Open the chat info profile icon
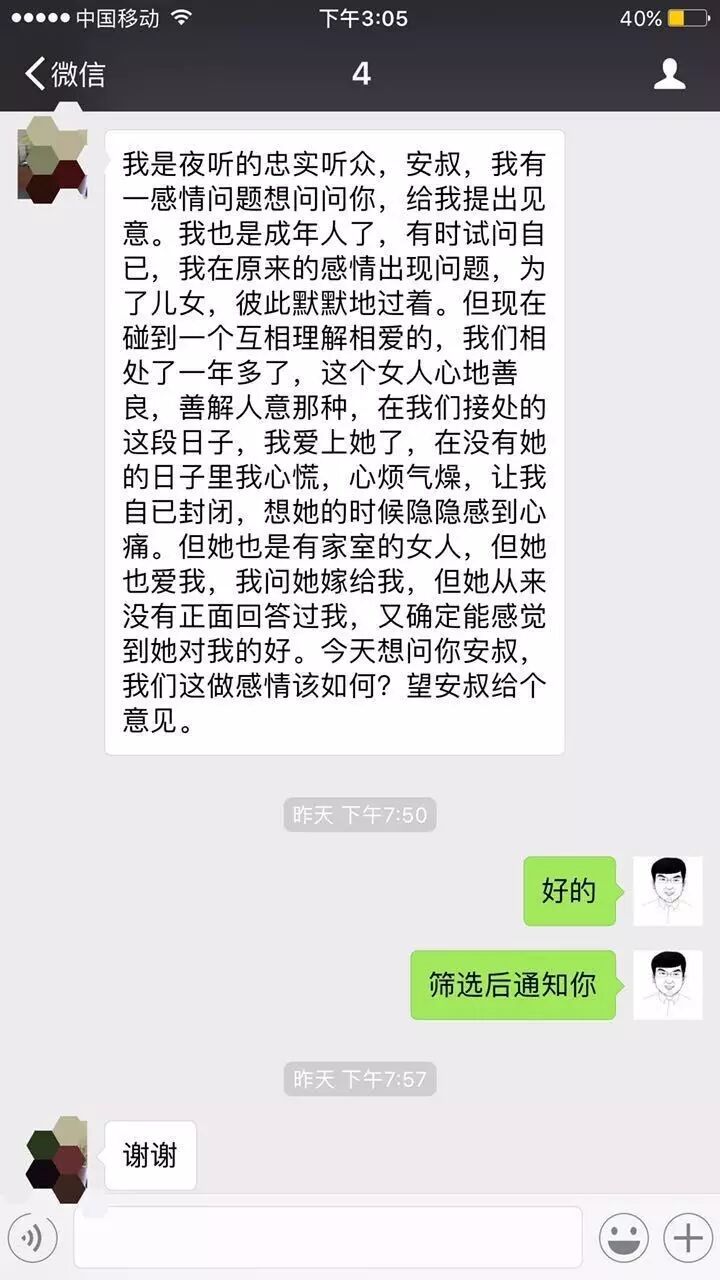The width and height of the screenshot is (720, 1280). point(669,74)
